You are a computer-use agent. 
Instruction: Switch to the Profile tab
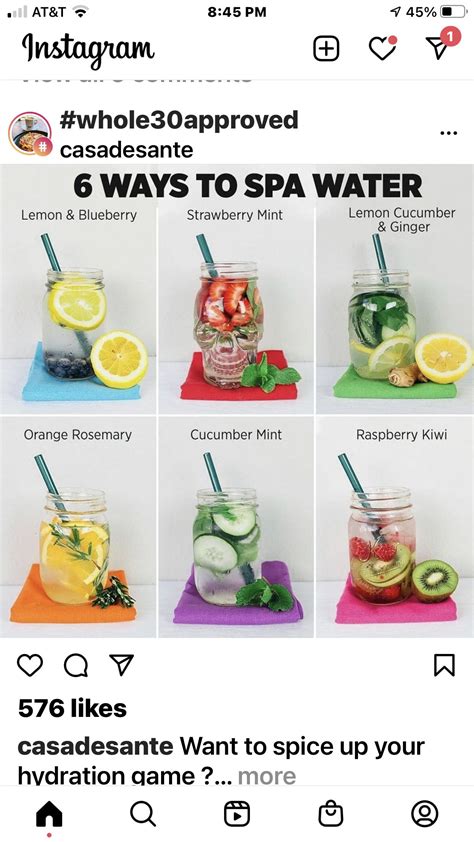tap(425, 814)
